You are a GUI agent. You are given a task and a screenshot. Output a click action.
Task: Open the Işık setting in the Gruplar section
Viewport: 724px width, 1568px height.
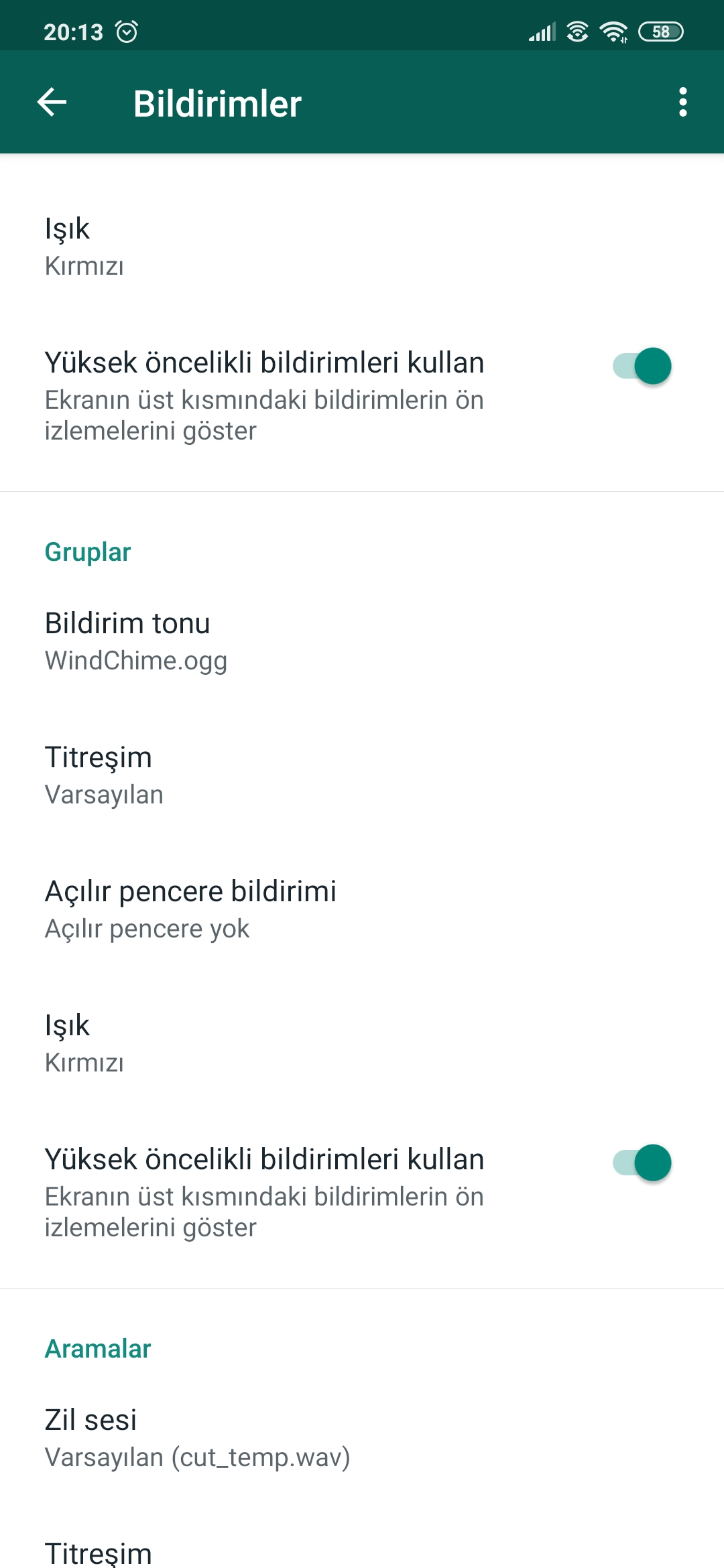point(362,1043)
